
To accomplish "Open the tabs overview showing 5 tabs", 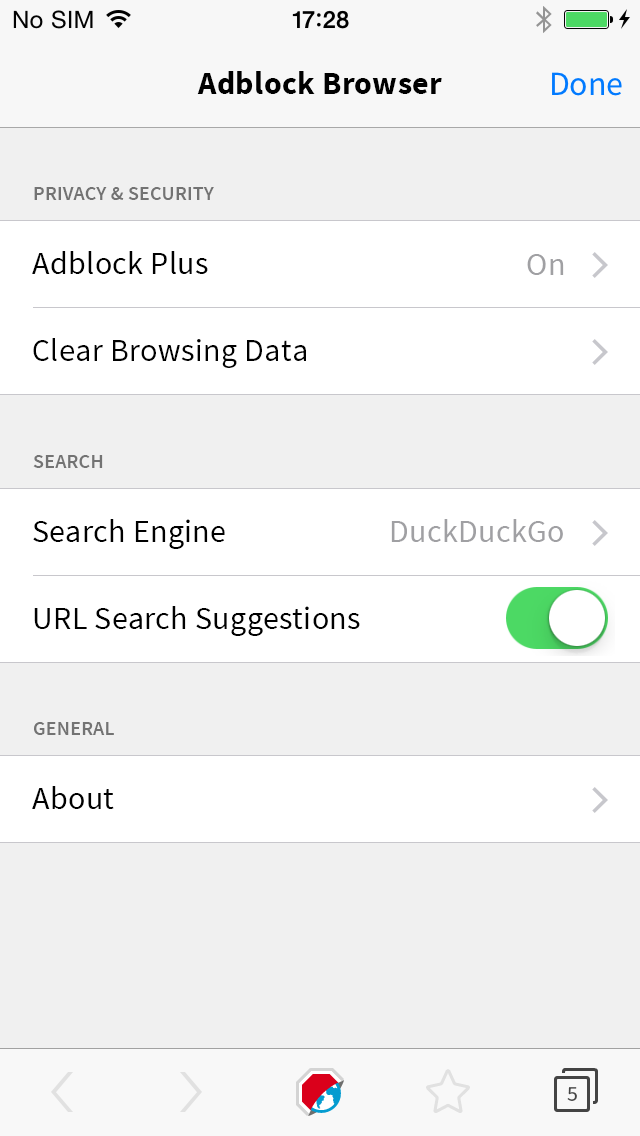I will pos(575,1090).
